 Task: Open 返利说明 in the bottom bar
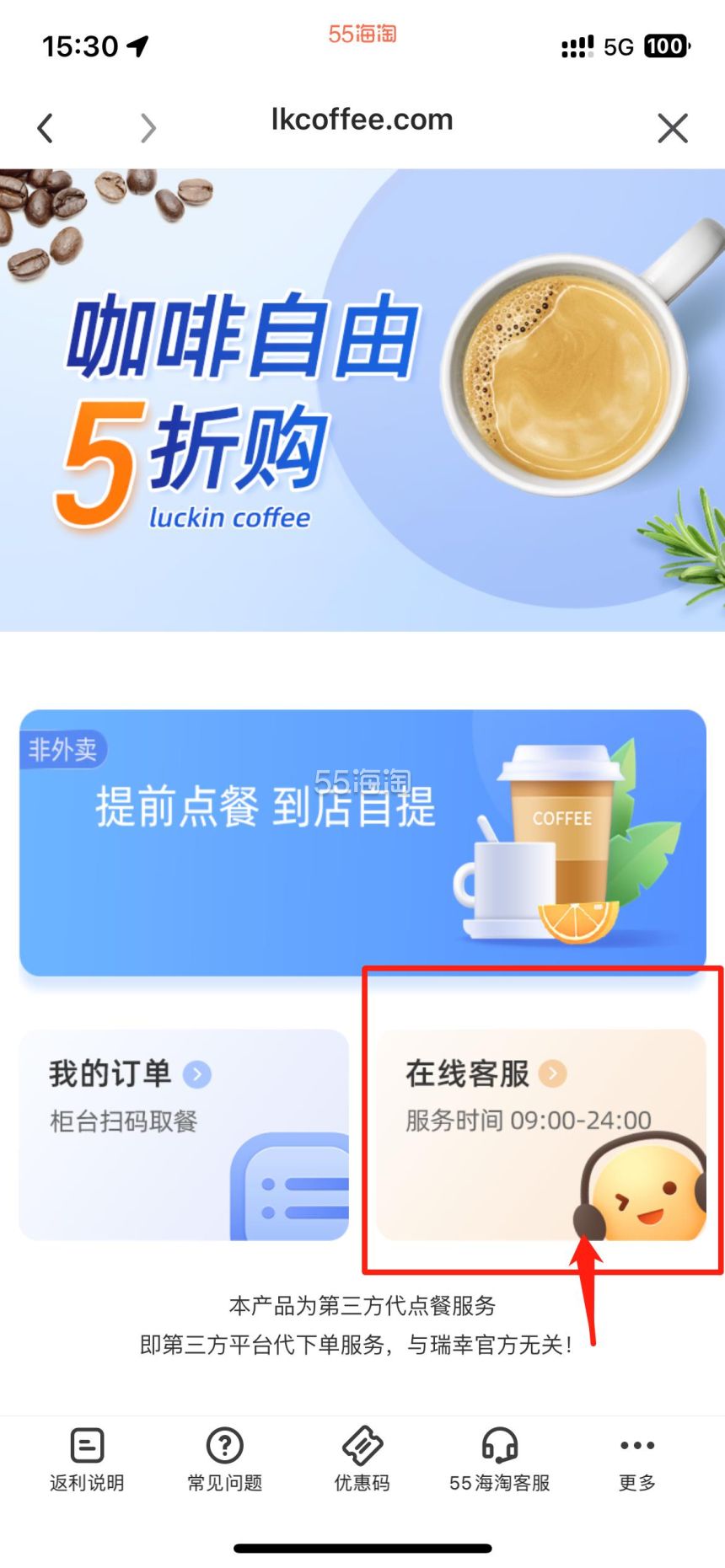pos(87,1459)
